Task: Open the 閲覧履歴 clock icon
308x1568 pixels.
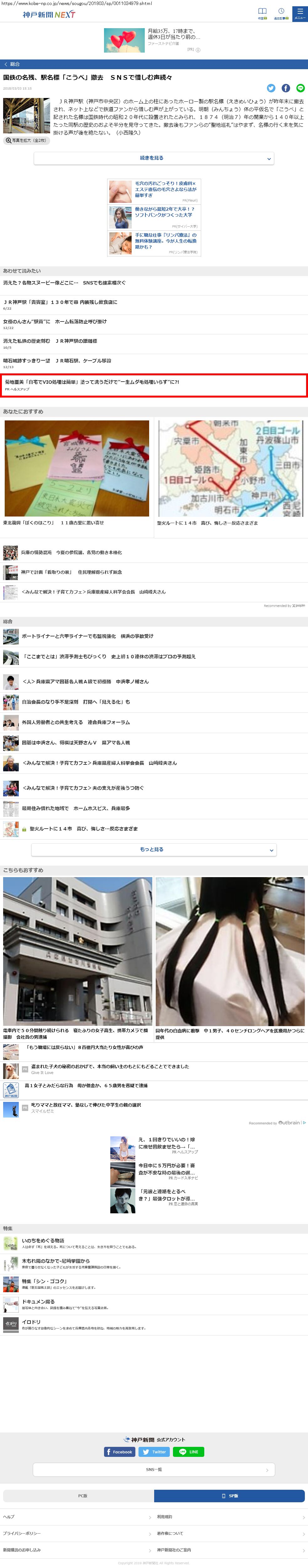Action: click(x=281, y=13)
